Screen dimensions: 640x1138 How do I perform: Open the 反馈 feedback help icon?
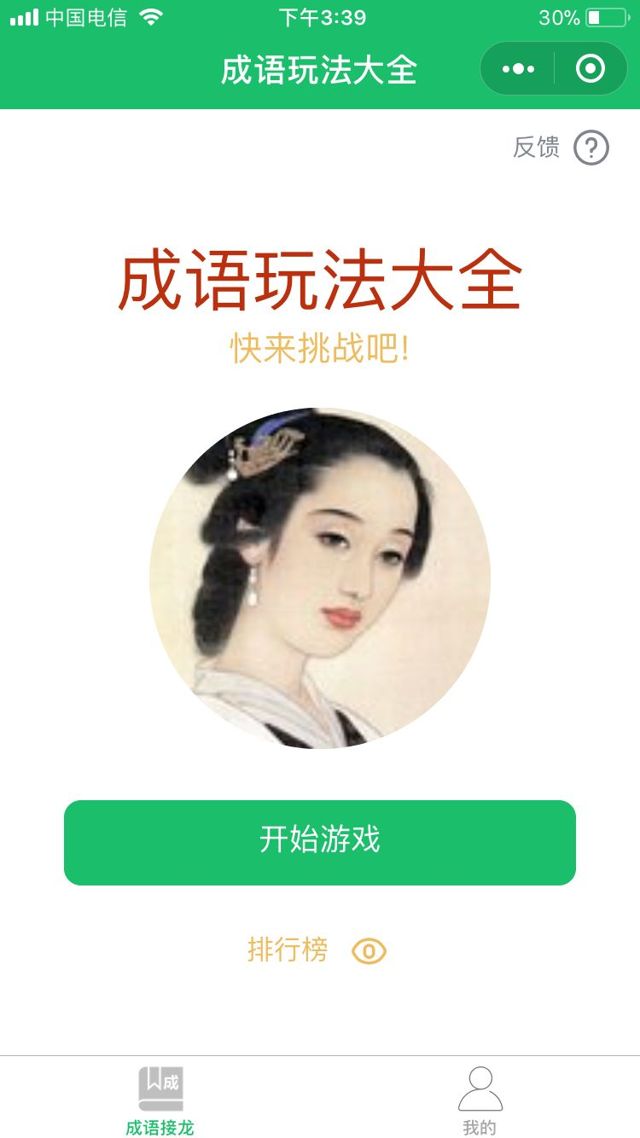[591, 148]
